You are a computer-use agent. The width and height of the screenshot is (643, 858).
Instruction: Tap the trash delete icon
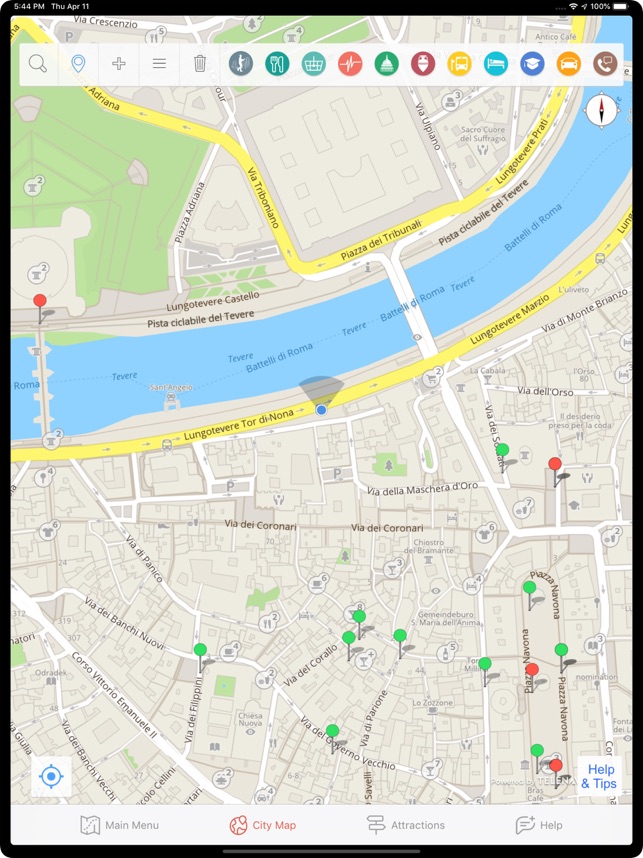(x=200, y=64)
